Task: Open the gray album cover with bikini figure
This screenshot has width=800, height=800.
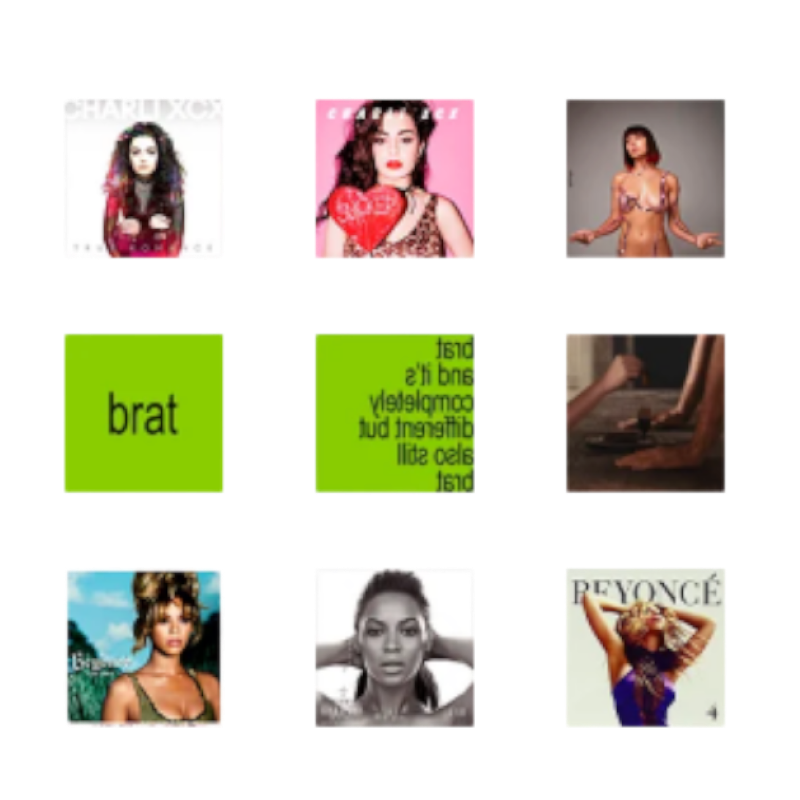Action: coord(645,178)
